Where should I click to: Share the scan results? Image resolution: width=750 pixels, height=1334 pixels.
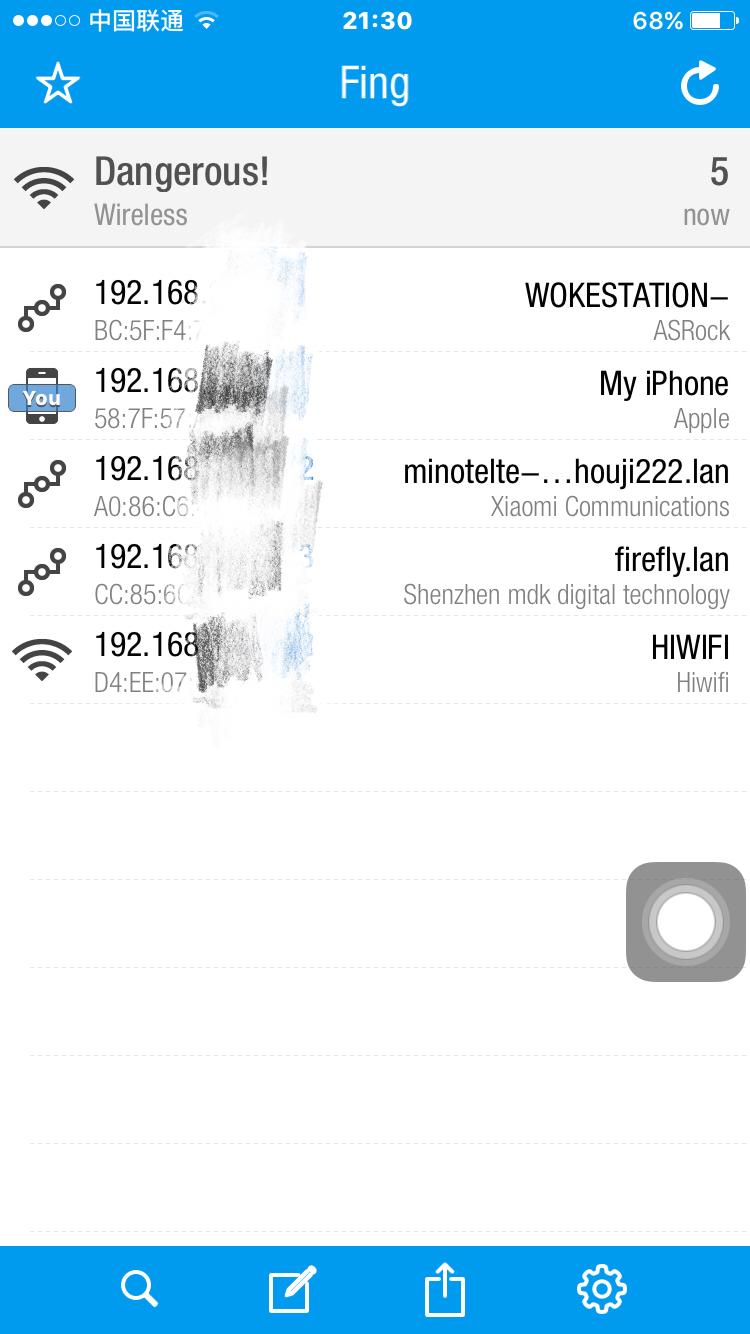point(445,1288)
